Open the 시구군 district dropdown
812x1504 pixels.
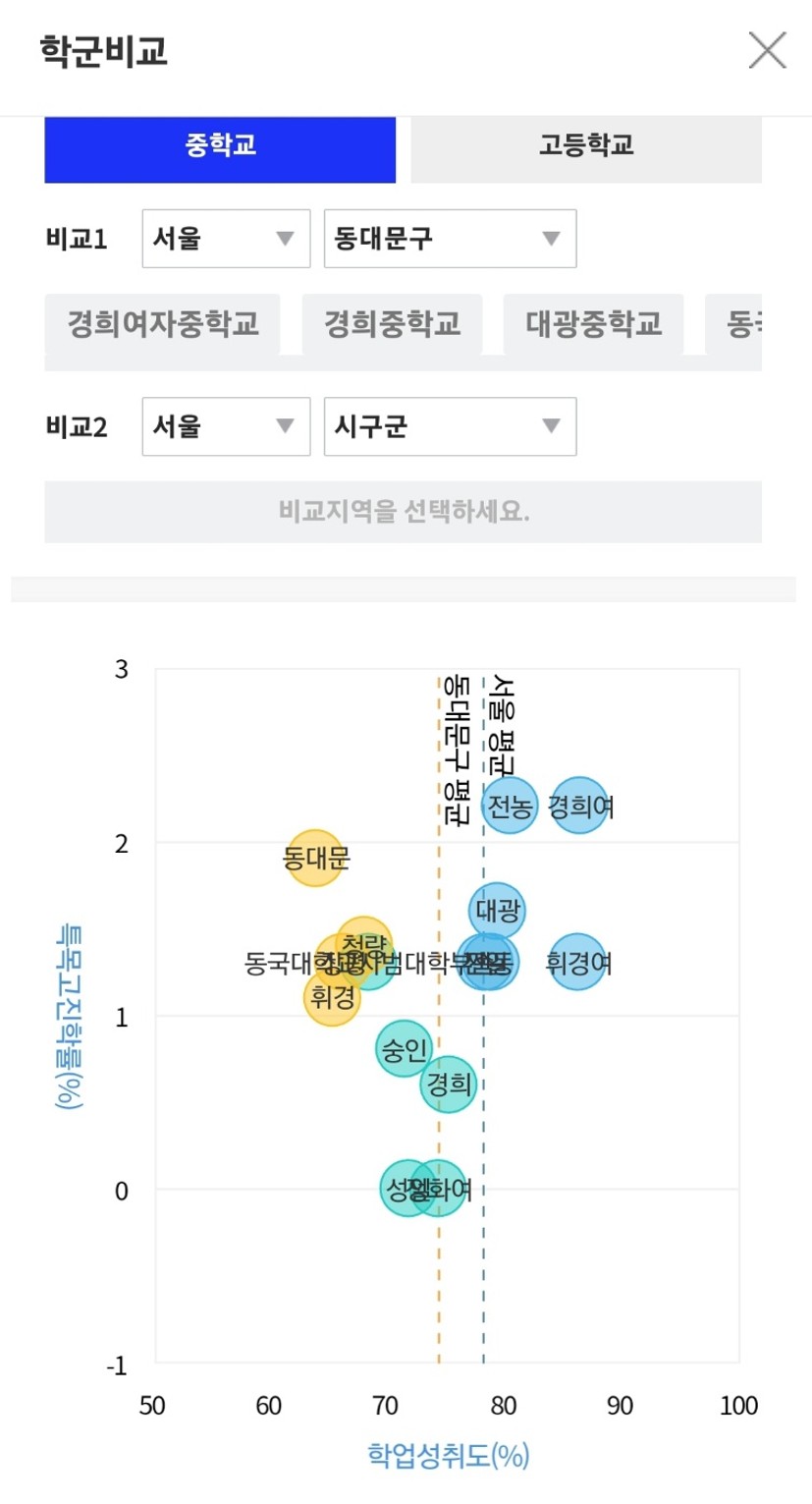[450, 426]
